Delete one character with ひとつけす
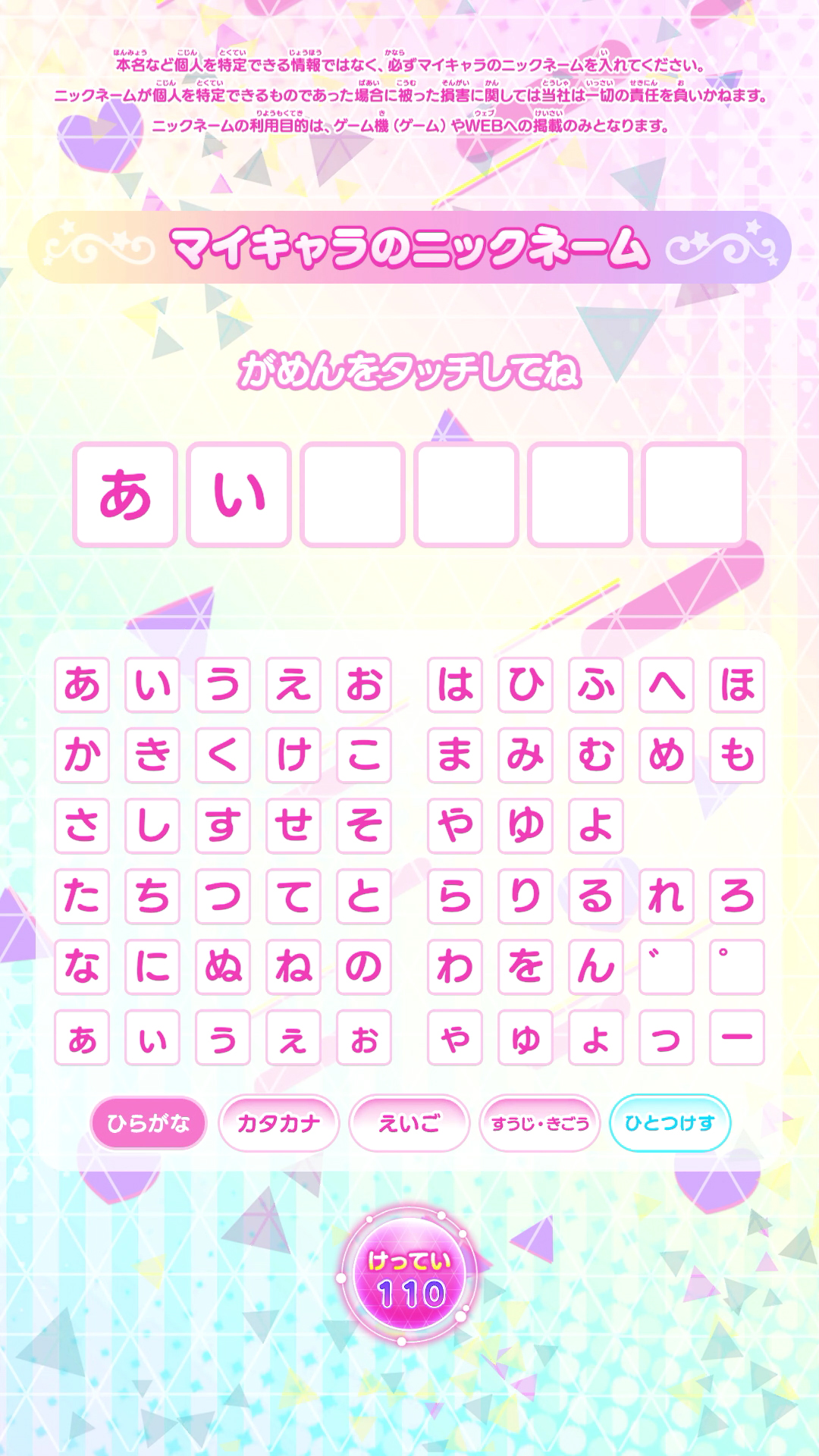Viewport: 819px width, 1456px height. (670, 1122)
